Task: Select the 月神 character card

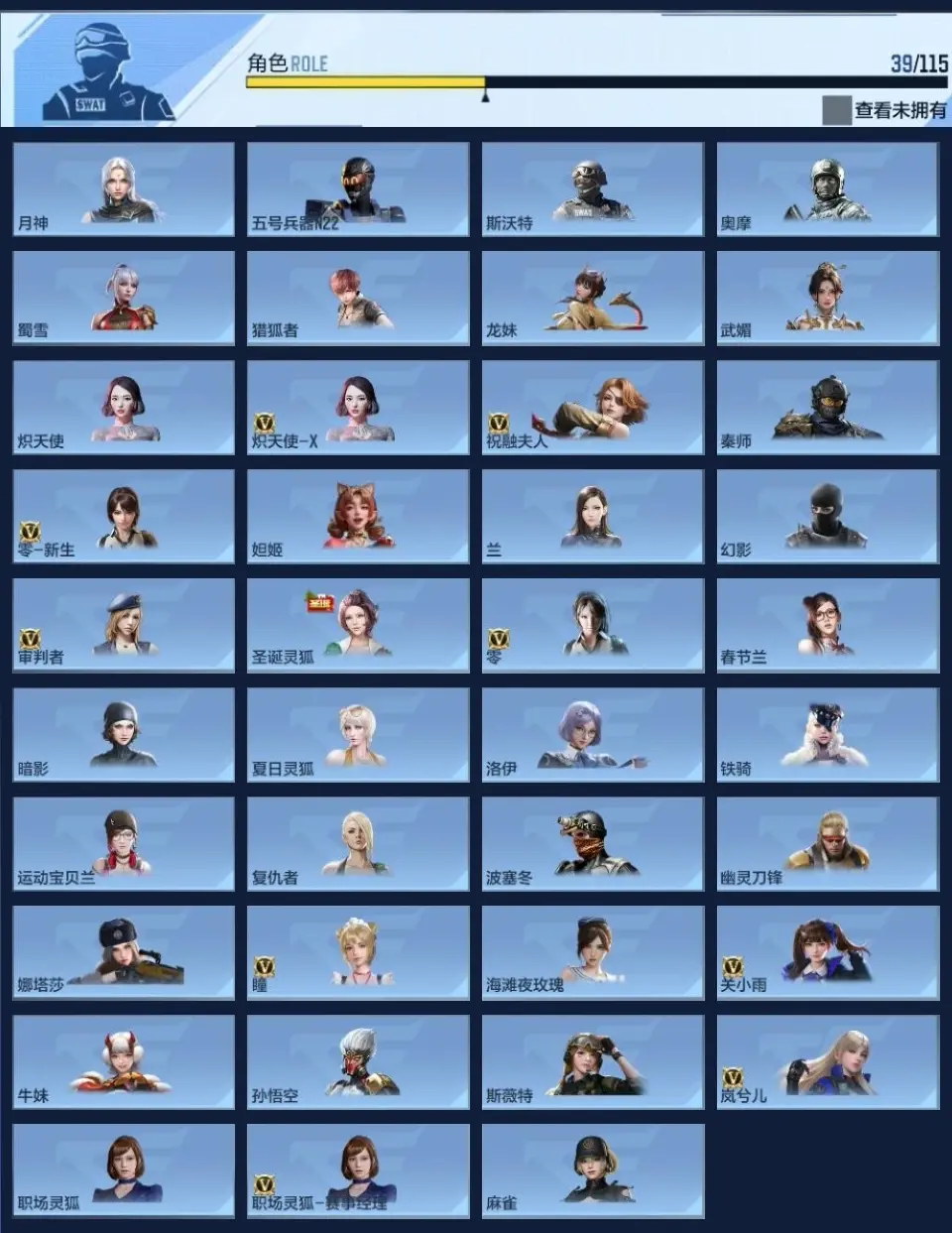Action: click(124, 189)
